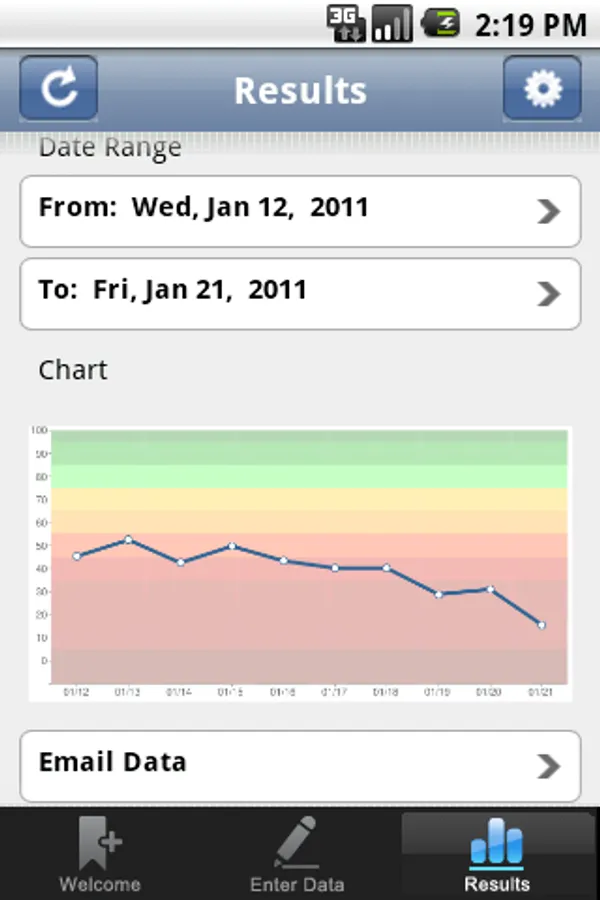Screen dimensions: 600x900
Task: Switch to the Enter Data tab
Action: tap(297, 855)
